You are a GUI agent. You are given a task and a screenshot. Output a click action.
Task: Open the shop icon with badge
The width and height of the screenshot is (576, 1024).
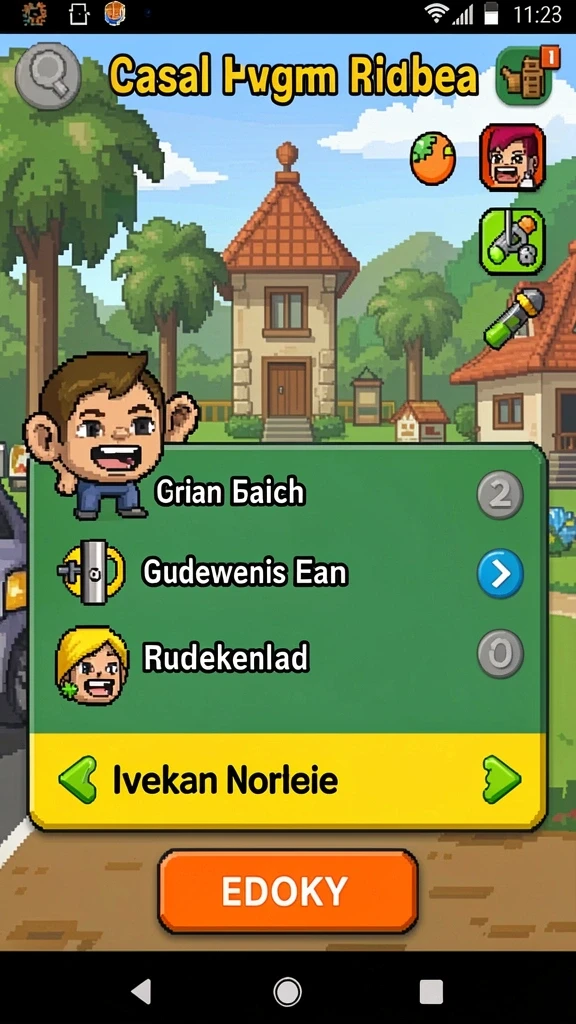(528, 74)
